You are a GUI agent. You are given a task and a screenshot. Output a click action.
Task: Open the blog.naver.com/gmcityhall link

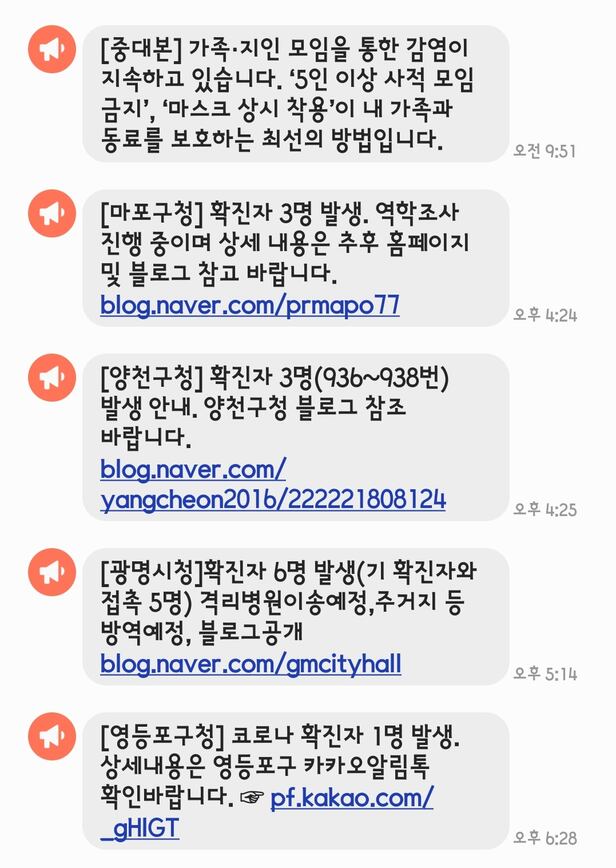point(250,664)
